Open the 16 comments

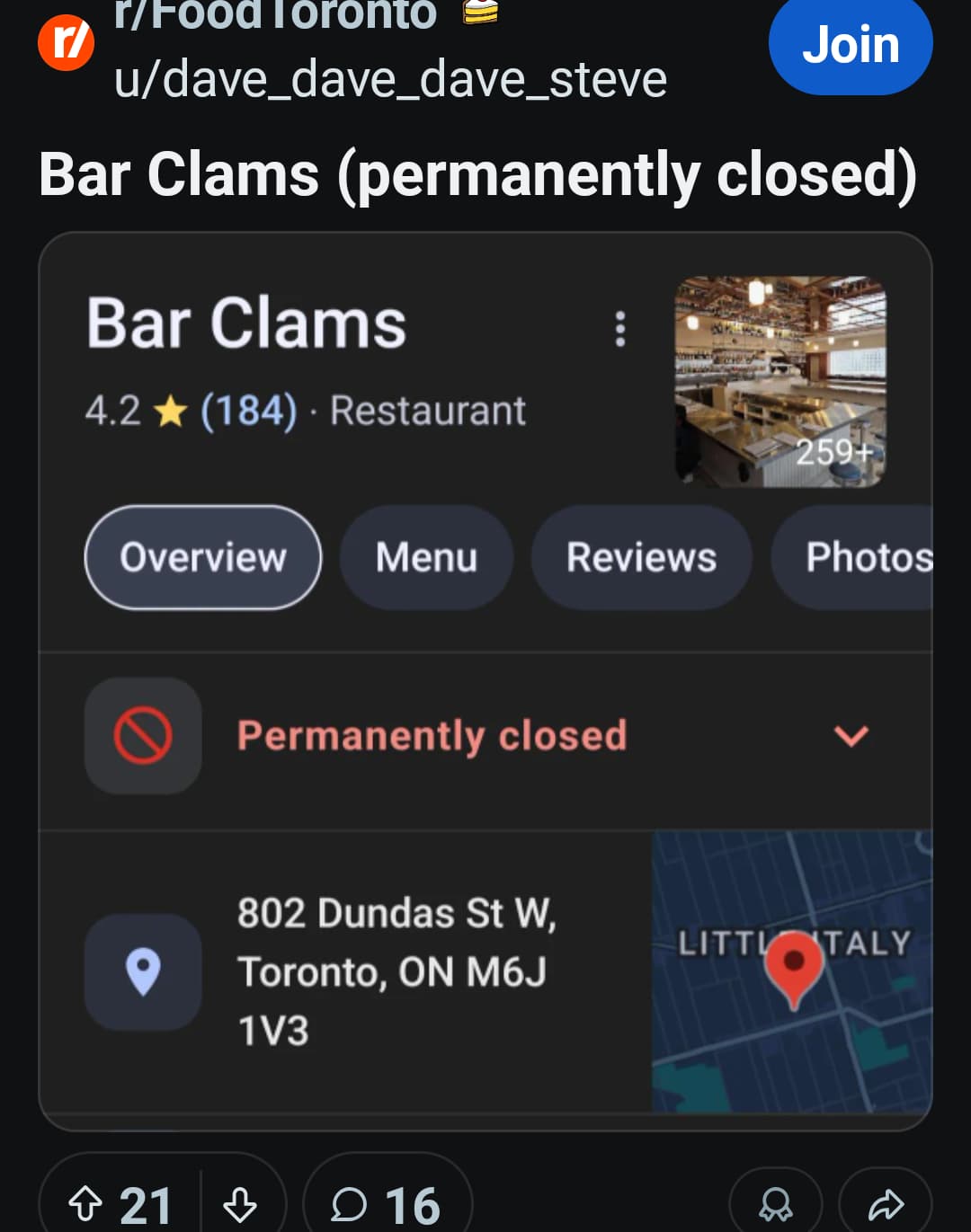387,1204
